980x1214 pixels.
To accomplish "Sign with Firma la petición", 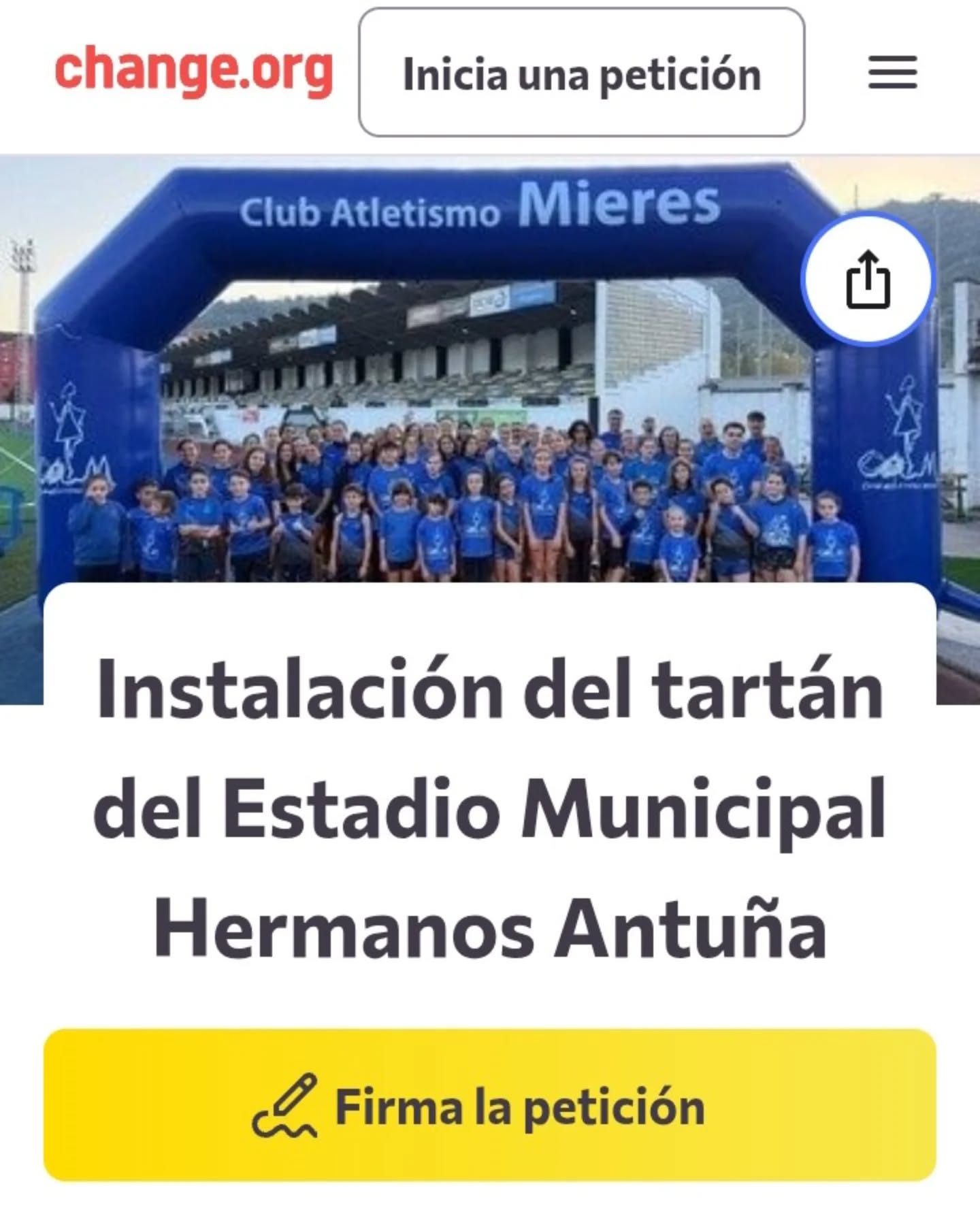I will pyautogui.click(x=489, y=1106).
